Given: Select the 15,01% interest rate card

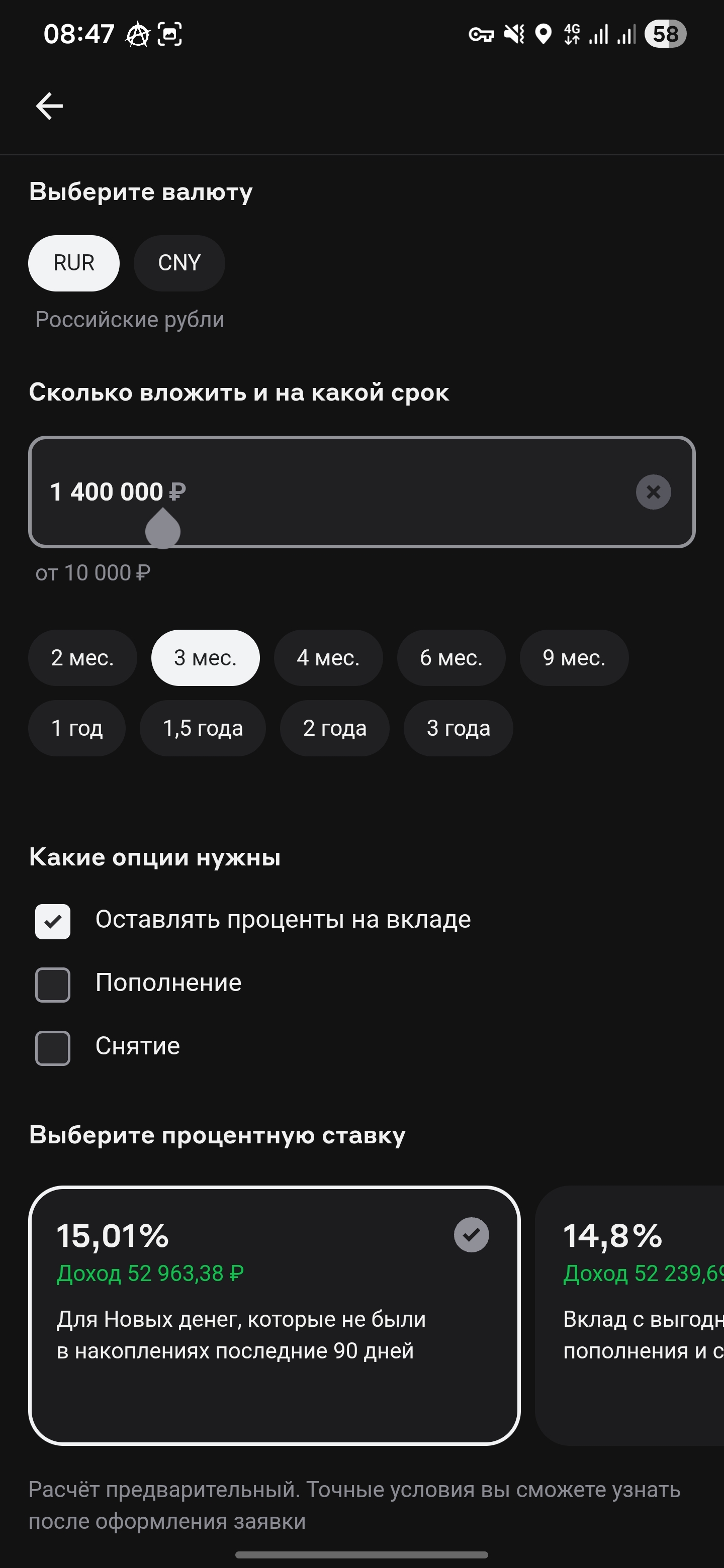Looking at the screenshot, I should [274, 1315].
